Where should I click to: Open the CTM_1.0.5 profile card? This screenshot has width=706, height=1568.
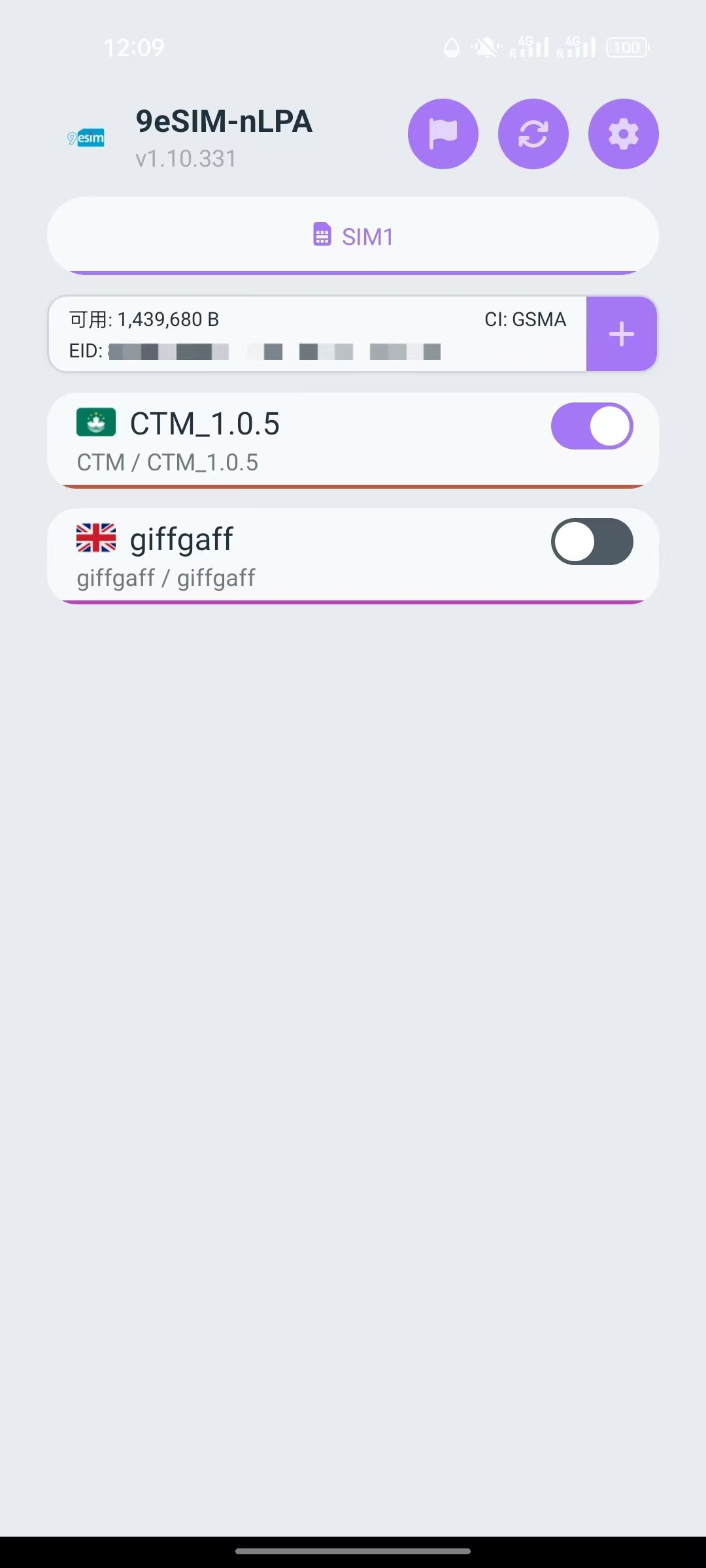[353, 440]
